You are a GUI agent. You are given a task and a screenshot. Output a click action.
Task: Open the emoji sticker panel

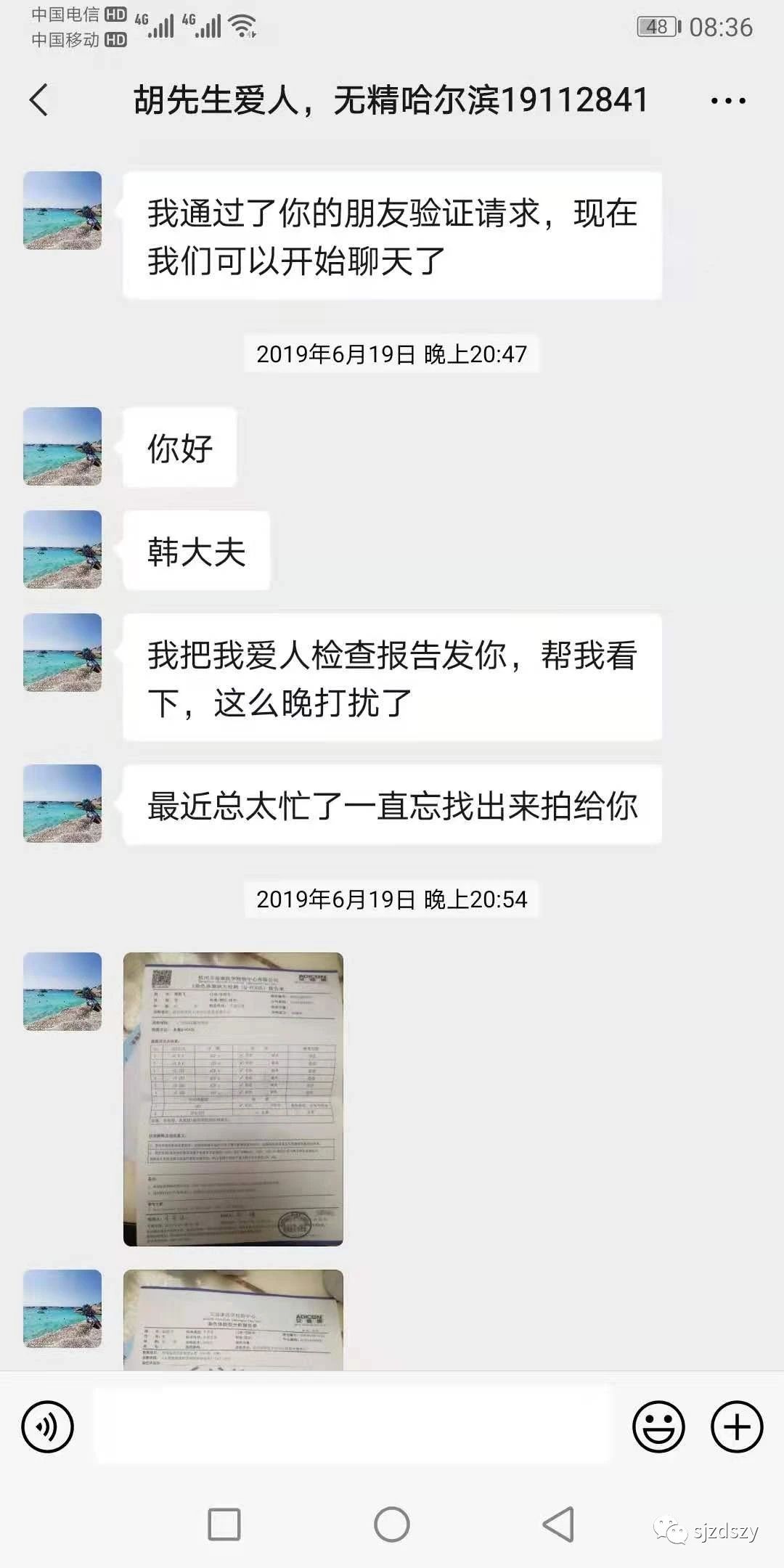click(x=658, y=1426)
